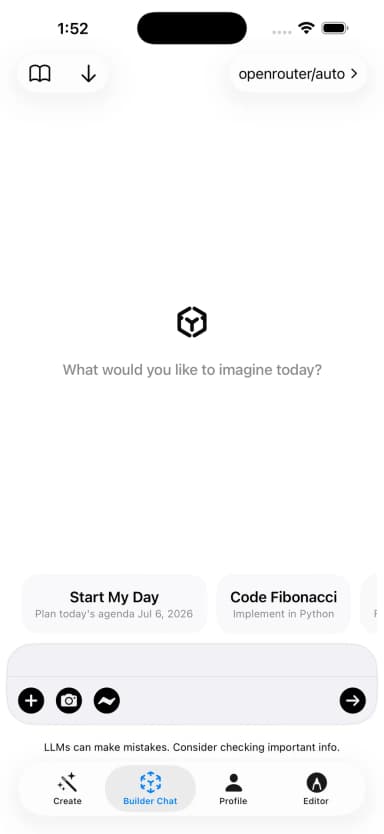Select the Start My Day suggestion
The height and width of the screenshot is (834, 384).
click(x=114, y=604)
